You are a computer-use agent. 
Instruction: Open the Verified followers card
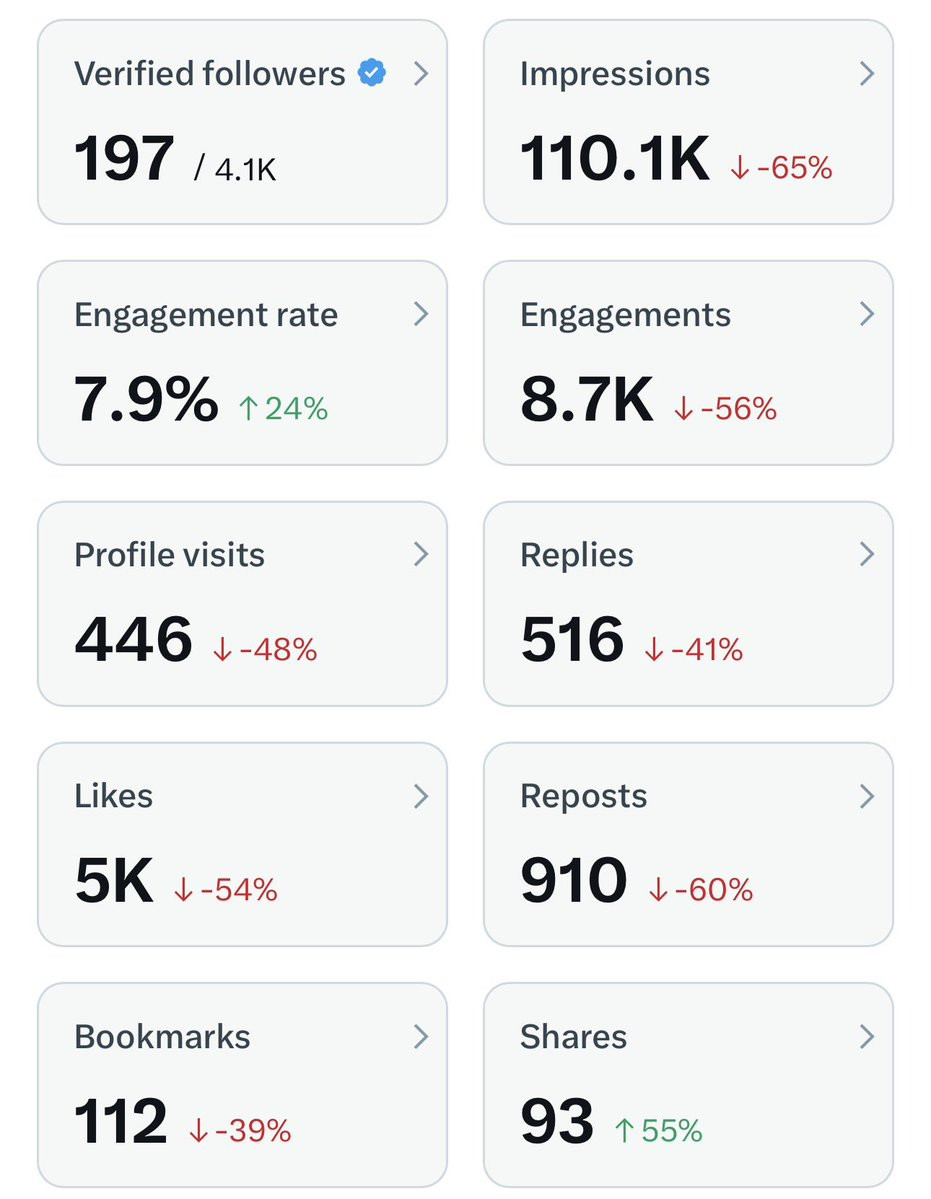(242, 122)
